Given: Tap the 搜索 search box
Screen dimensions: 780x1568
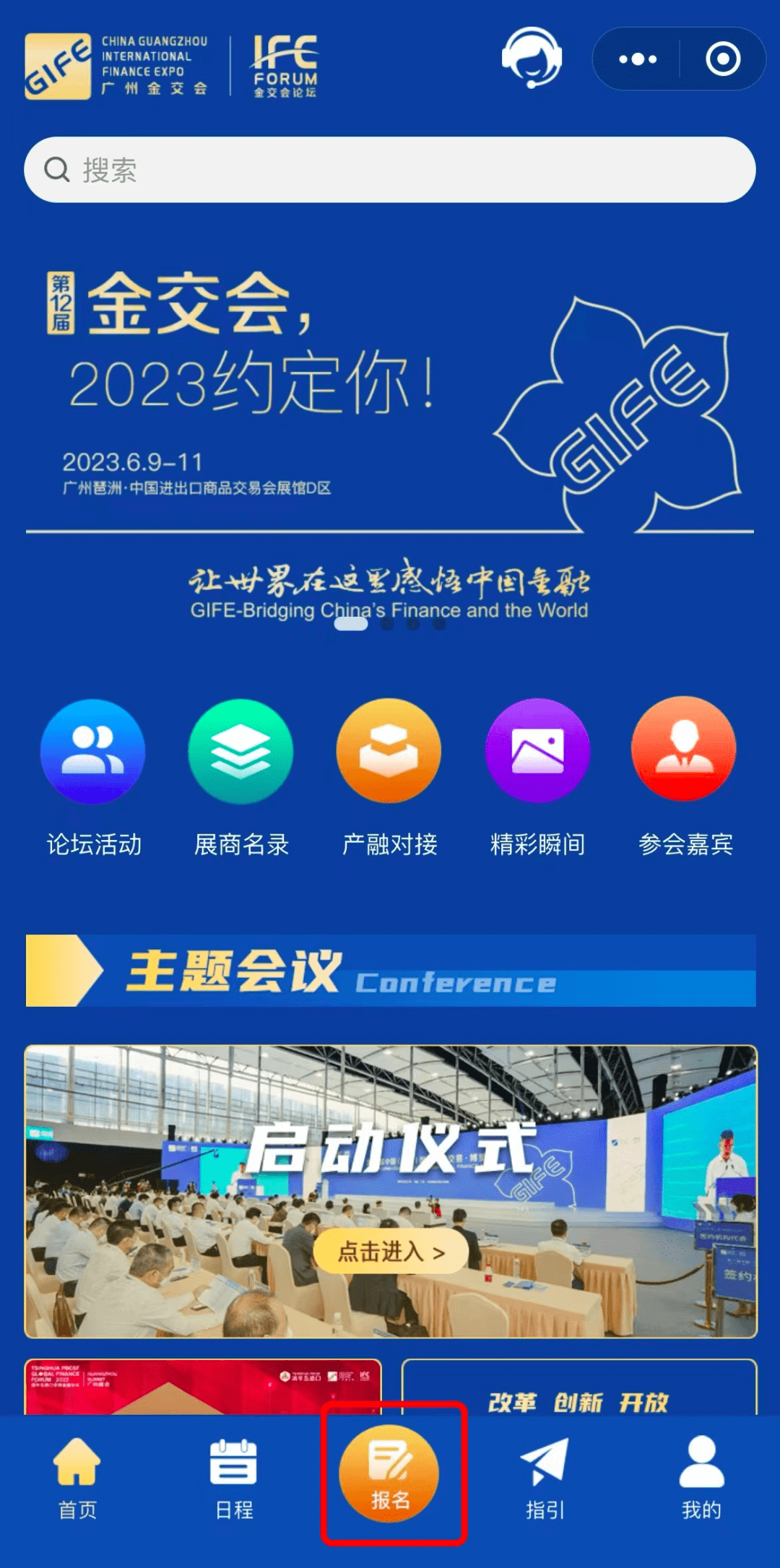Looking at the screenshot, I should [x=390, y=170].
